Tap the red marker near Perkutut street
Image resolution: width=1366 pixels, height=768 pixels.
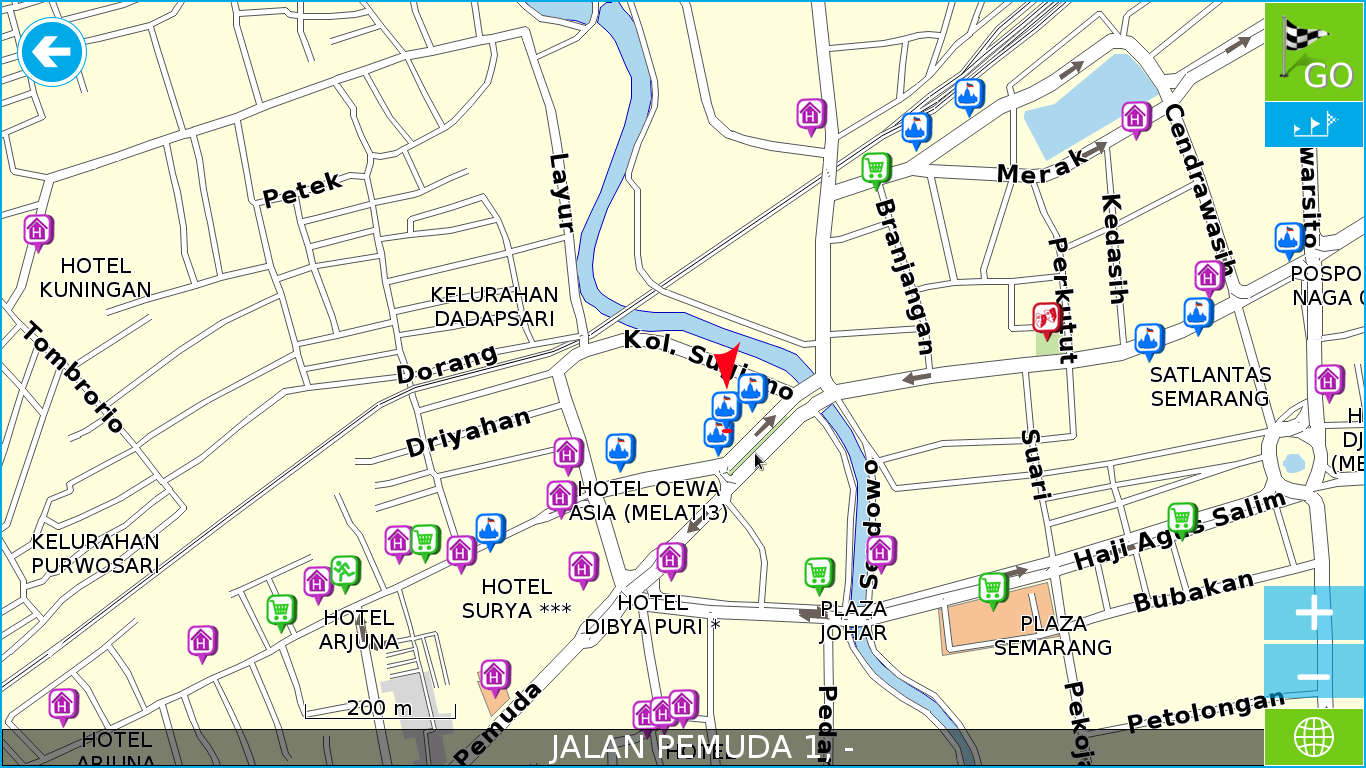tap(1047, 319)
